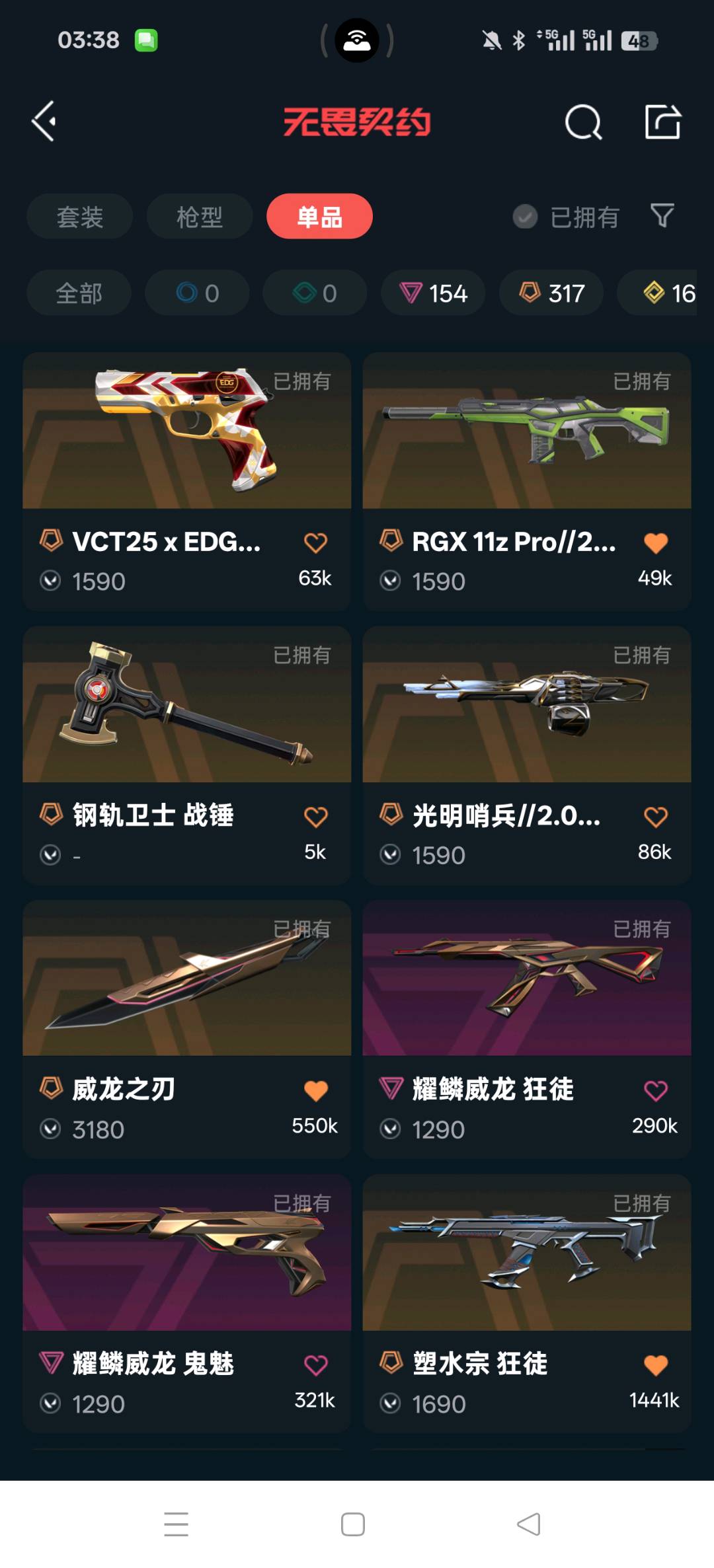The width and height of the screenshot is (714, 1568).
Task: Open the filter funnel icon
Action: (662, 215)
